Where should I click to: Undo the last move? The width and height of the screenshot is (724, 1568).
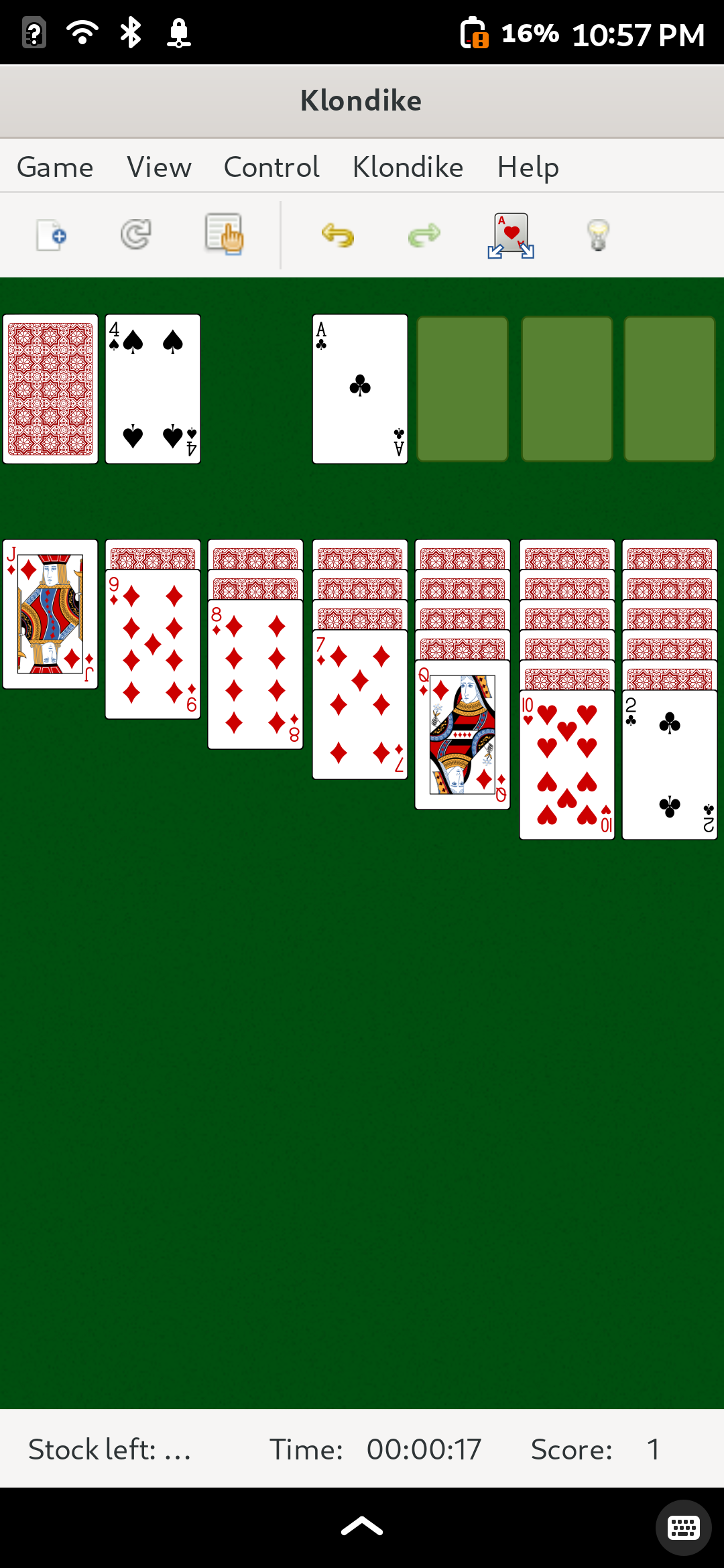pyautogui.click(x=338, y=235)
